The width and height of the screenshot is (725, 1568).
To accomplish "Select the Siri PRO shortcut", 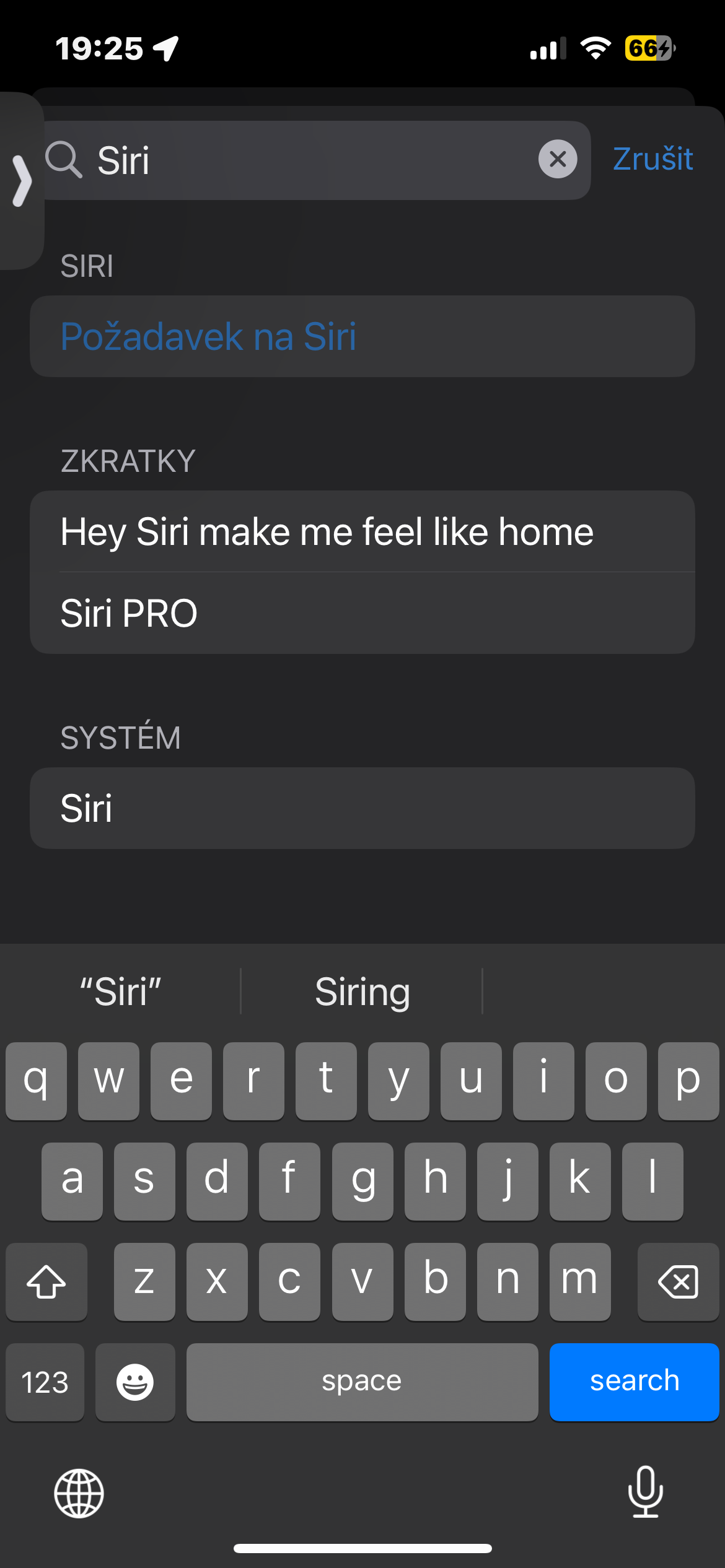I will tap(362, 613).
